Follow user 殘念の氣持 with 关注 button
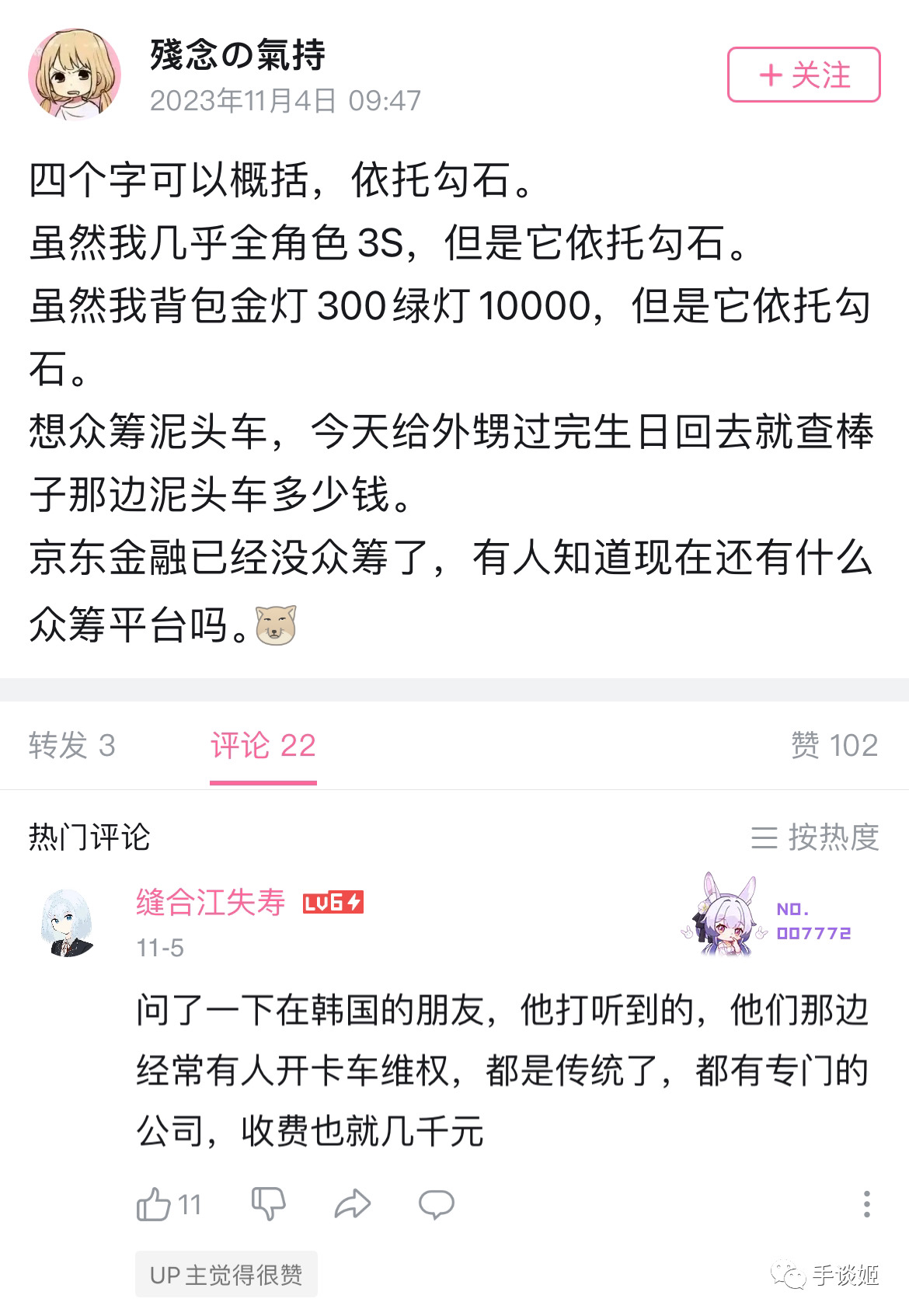The image size is (909, 1316). coord(803,75)
